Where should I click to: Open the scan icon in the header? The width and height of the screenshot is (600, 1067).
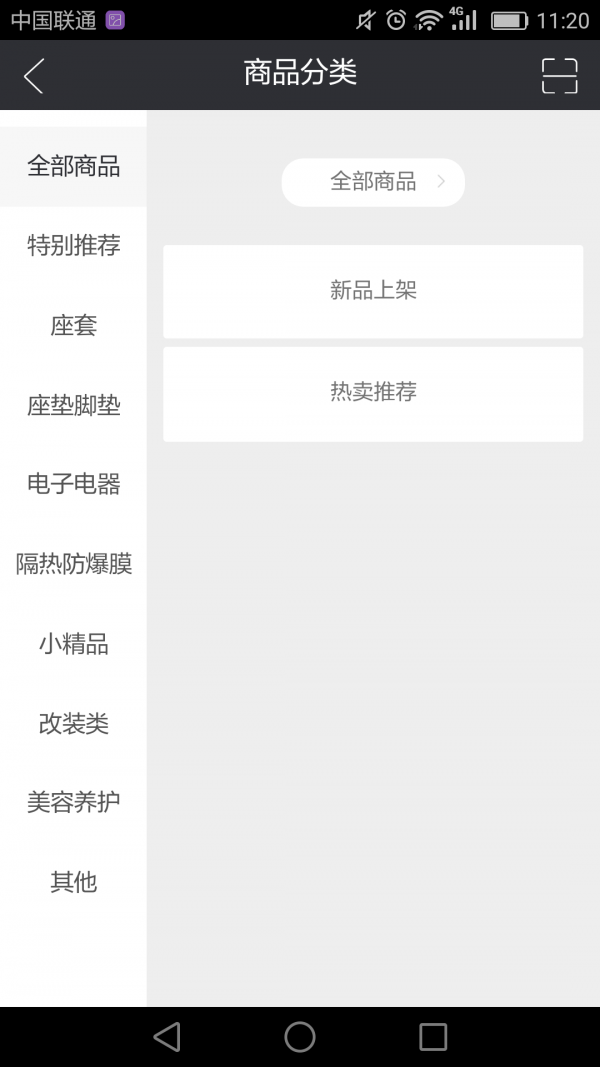[559, 75]
